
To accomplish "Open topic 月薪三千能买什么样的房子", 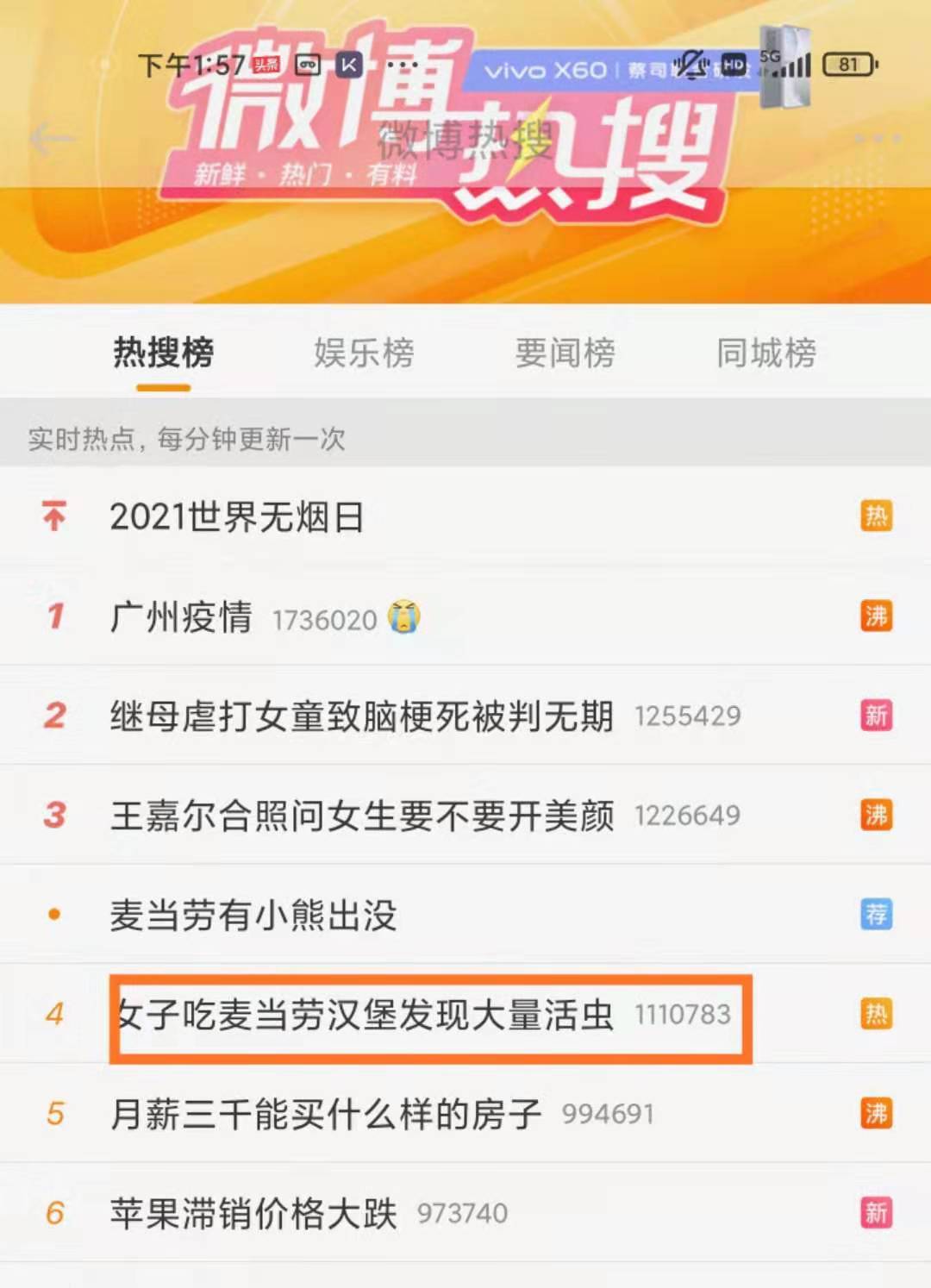I will (x=326, y=1114).
